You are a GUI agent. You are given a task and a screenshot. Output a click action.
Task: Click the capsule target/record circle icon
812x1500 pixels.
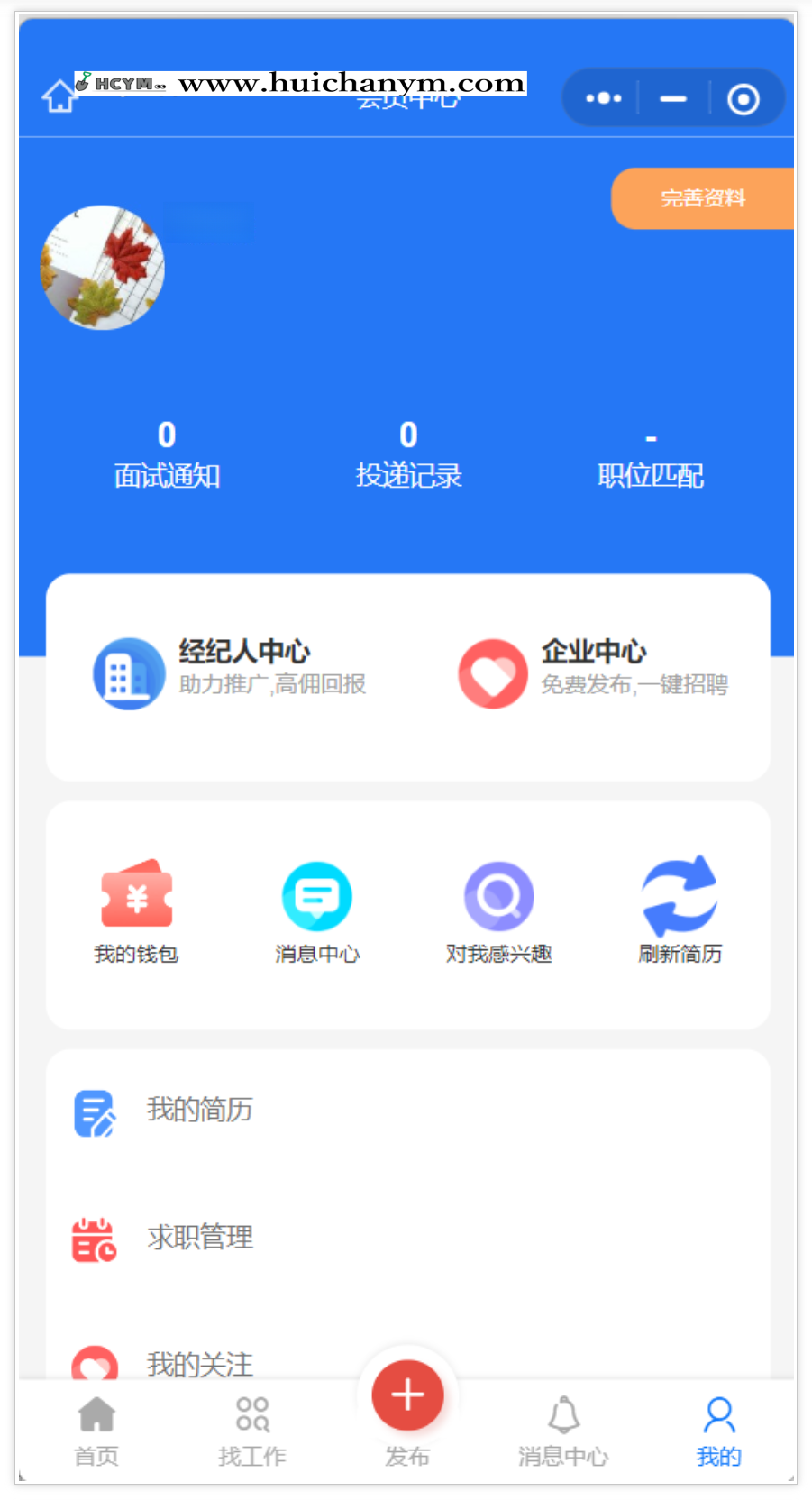click(744, 97)
